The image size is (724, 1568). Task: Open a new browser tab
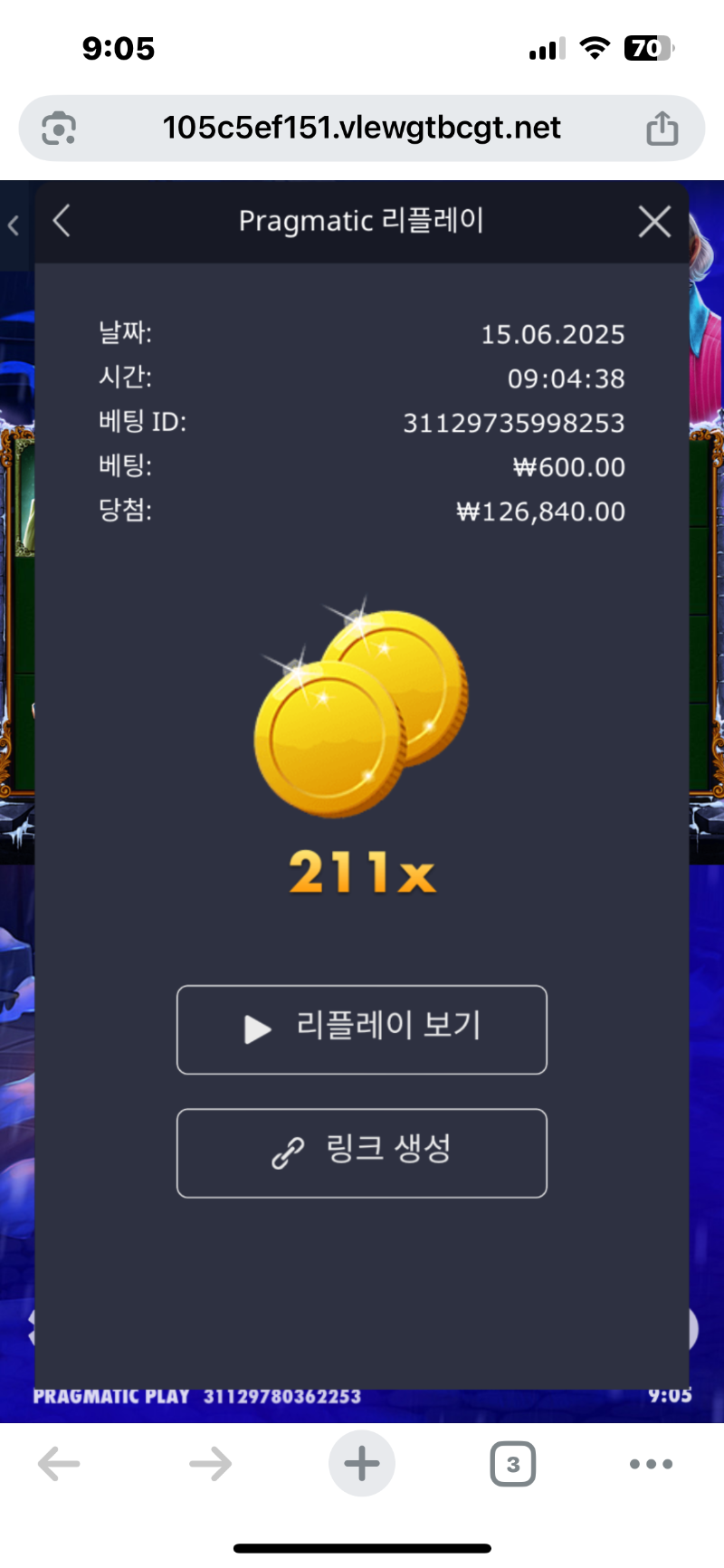pyautogui.click(x=362, y=1464)
